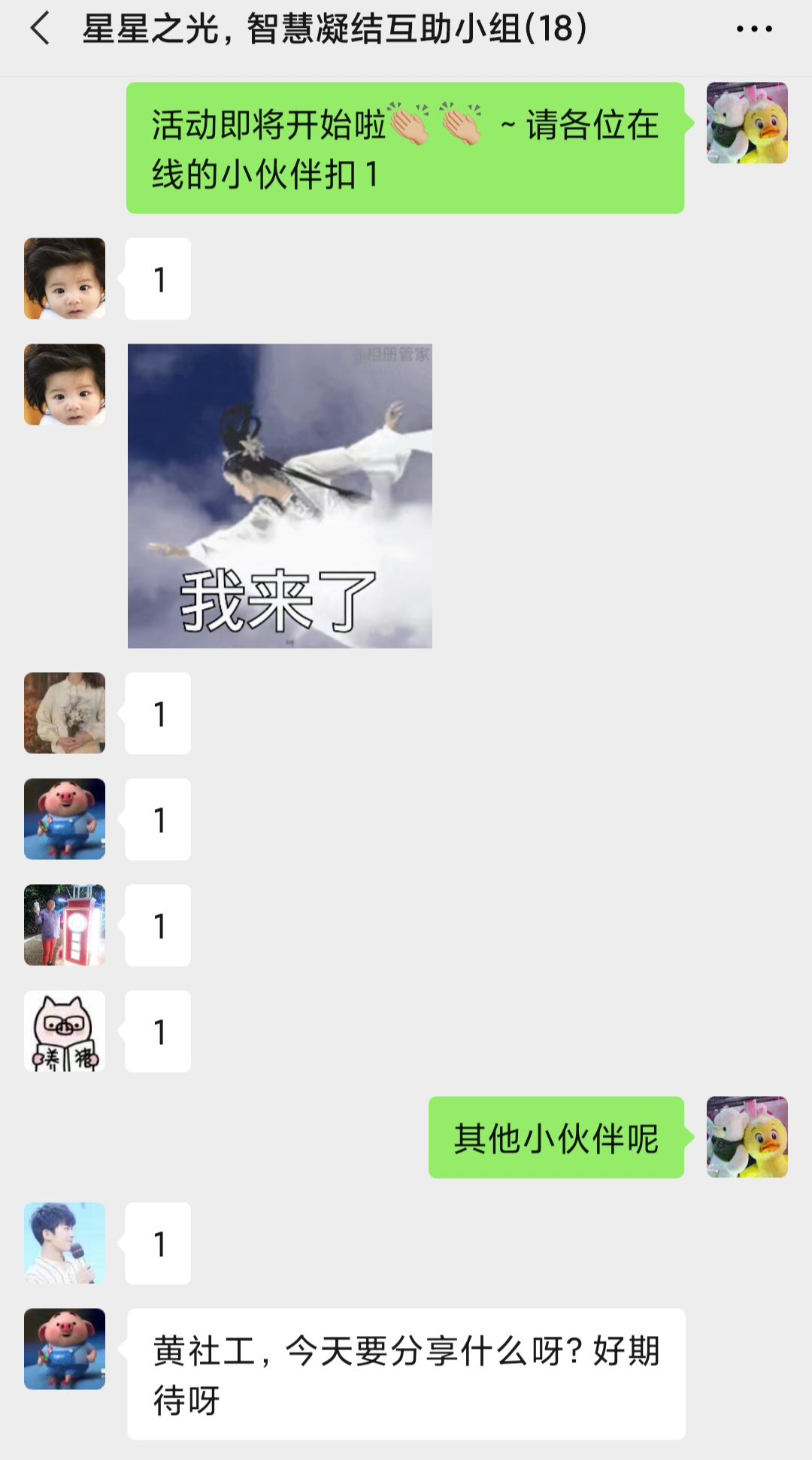Open the 我来了 sticker image
The height and width of the screenshot is (1460, 812).
point(280,496)
